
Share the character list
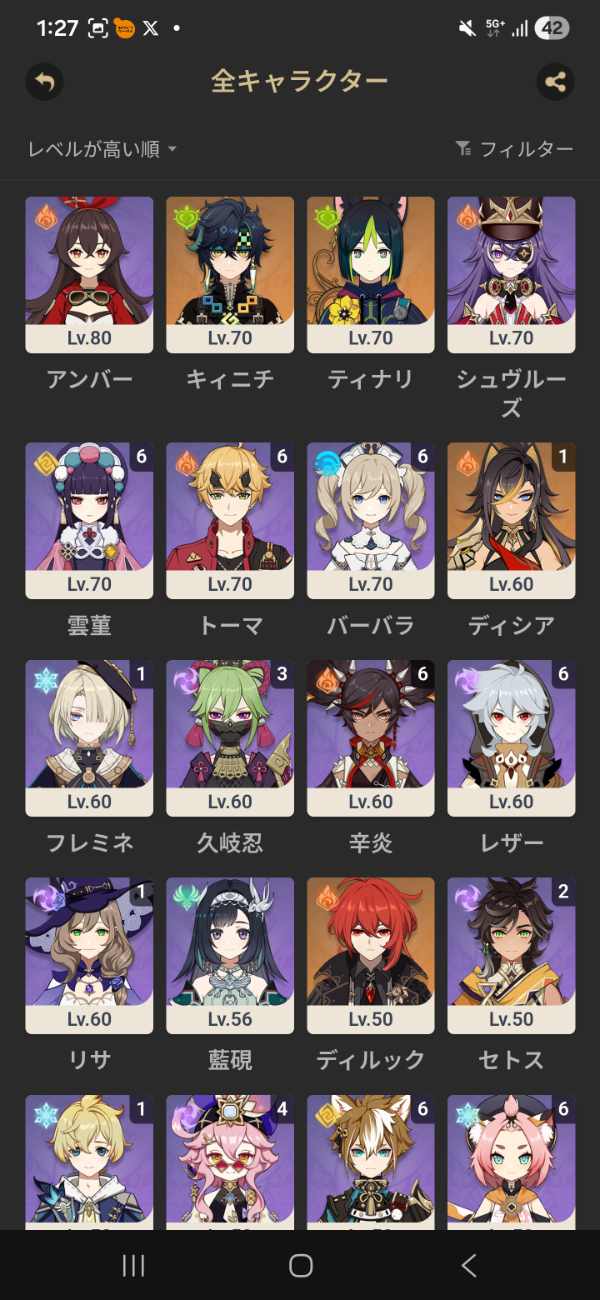[555, 81]
